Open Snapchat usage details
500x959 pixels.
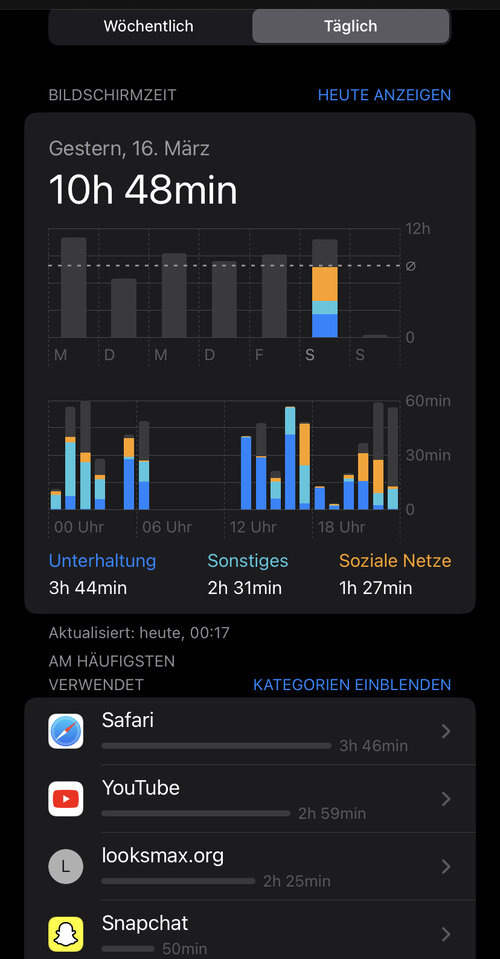[250, 930]
